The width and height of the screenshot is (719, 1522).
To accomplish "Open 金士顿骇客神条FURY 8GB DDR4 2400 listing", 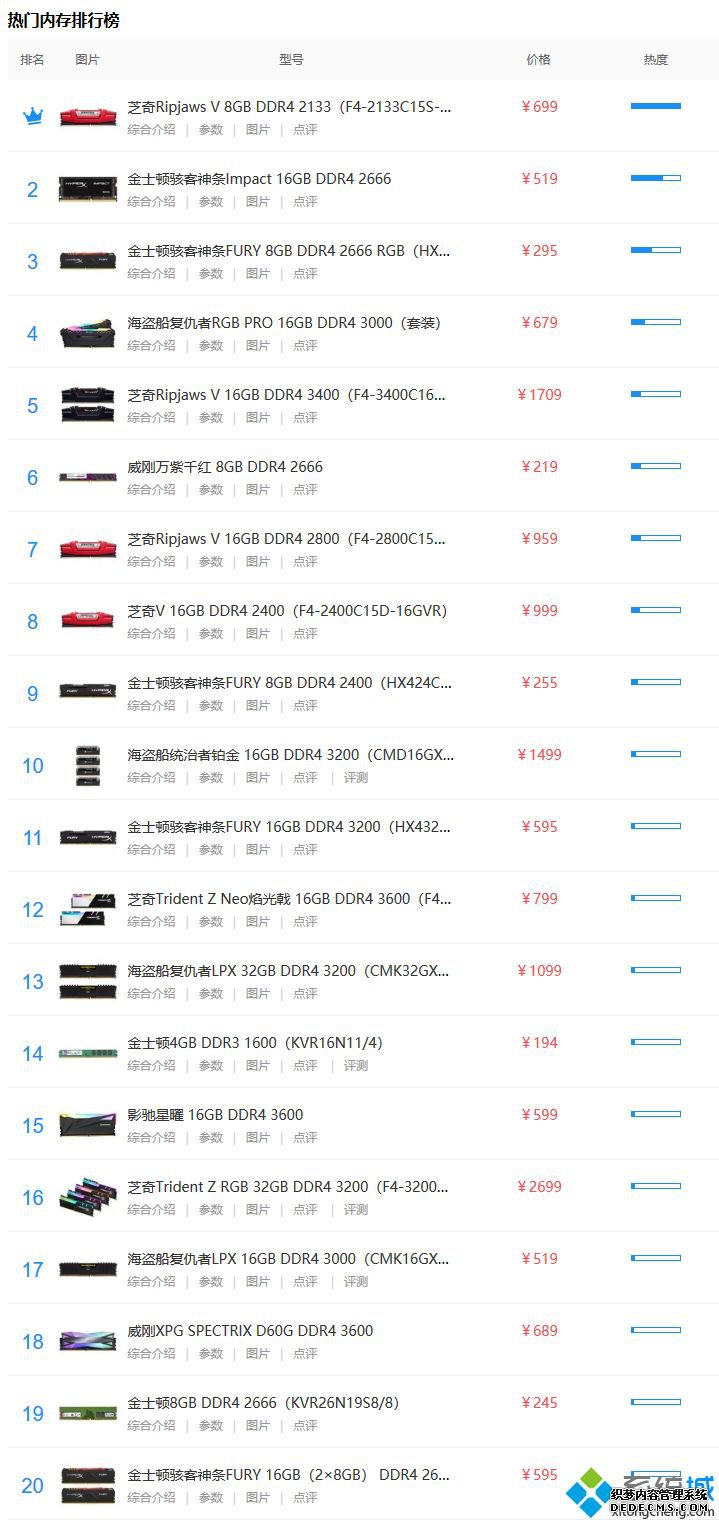I will point(289,683).
